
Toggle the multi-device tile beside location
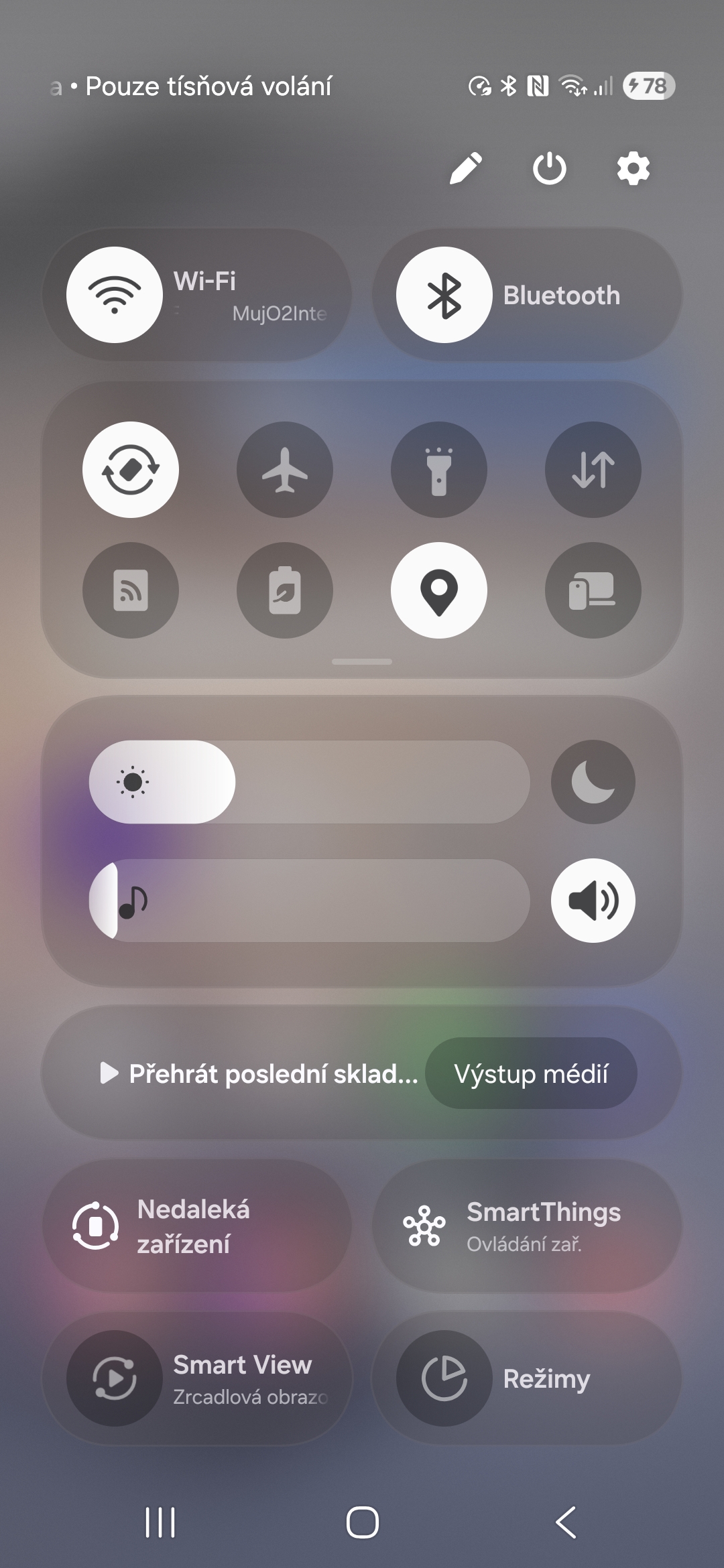(593, 590)
